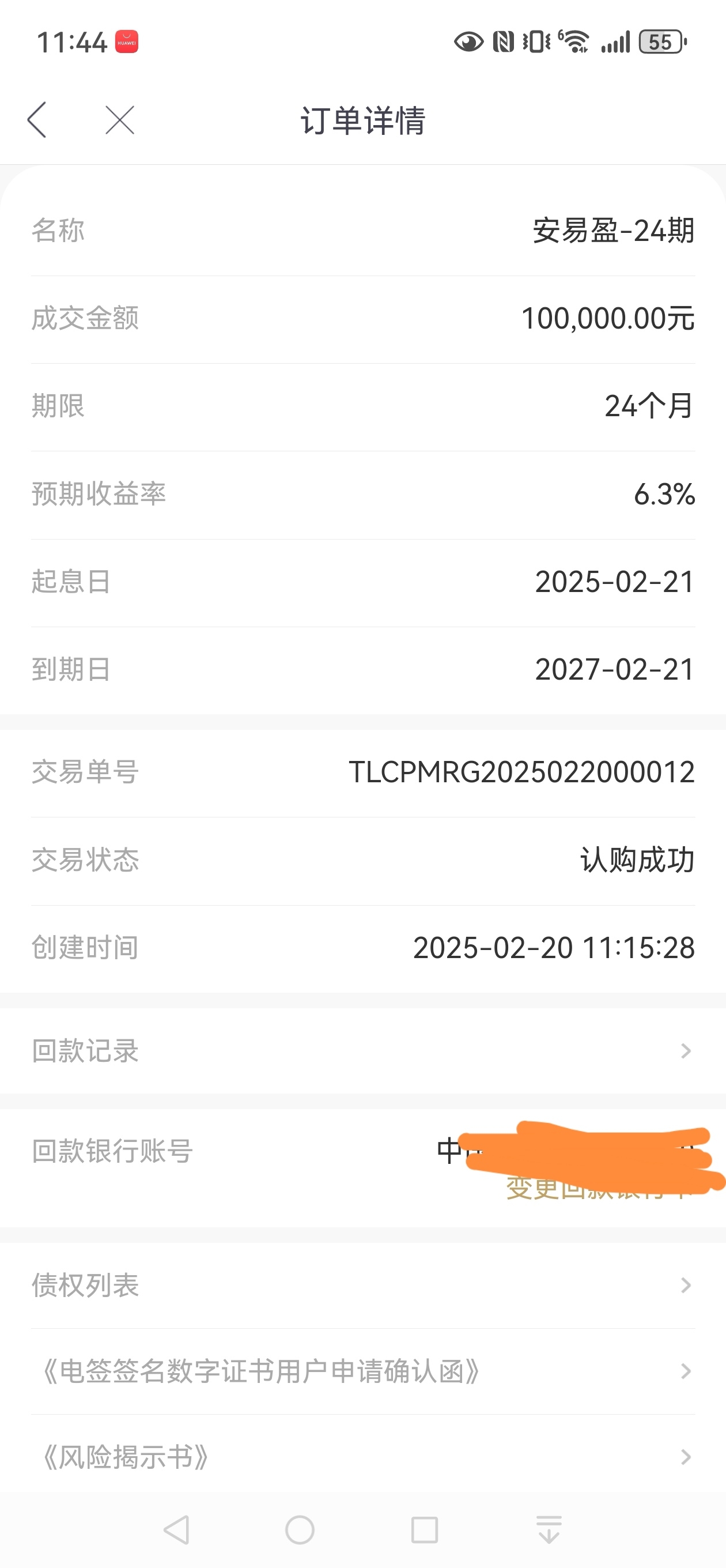Close the order details page
726x1568 pixels.
tap(120, 120)
